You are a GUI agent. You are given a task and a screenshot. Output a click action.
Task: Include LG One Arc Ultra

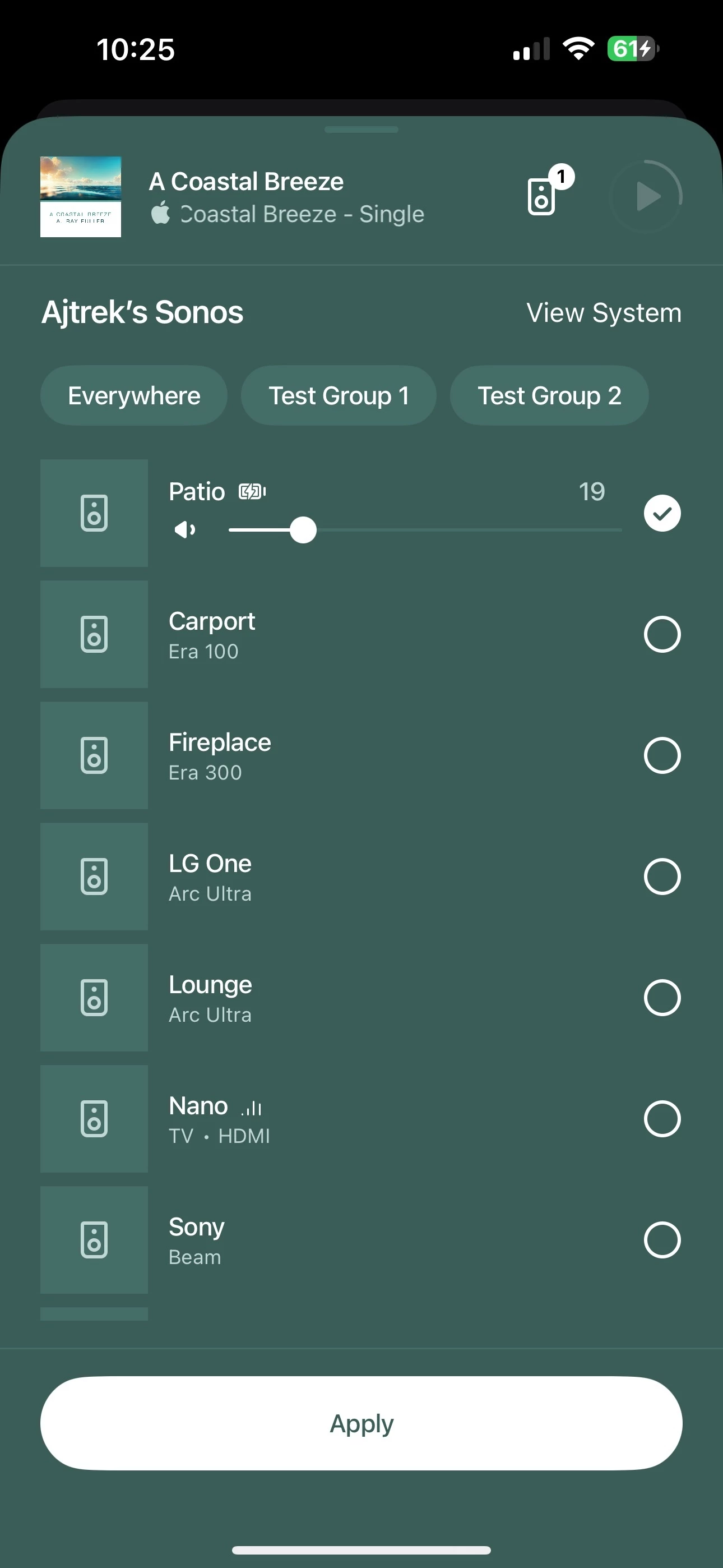[x=662, y=877]
